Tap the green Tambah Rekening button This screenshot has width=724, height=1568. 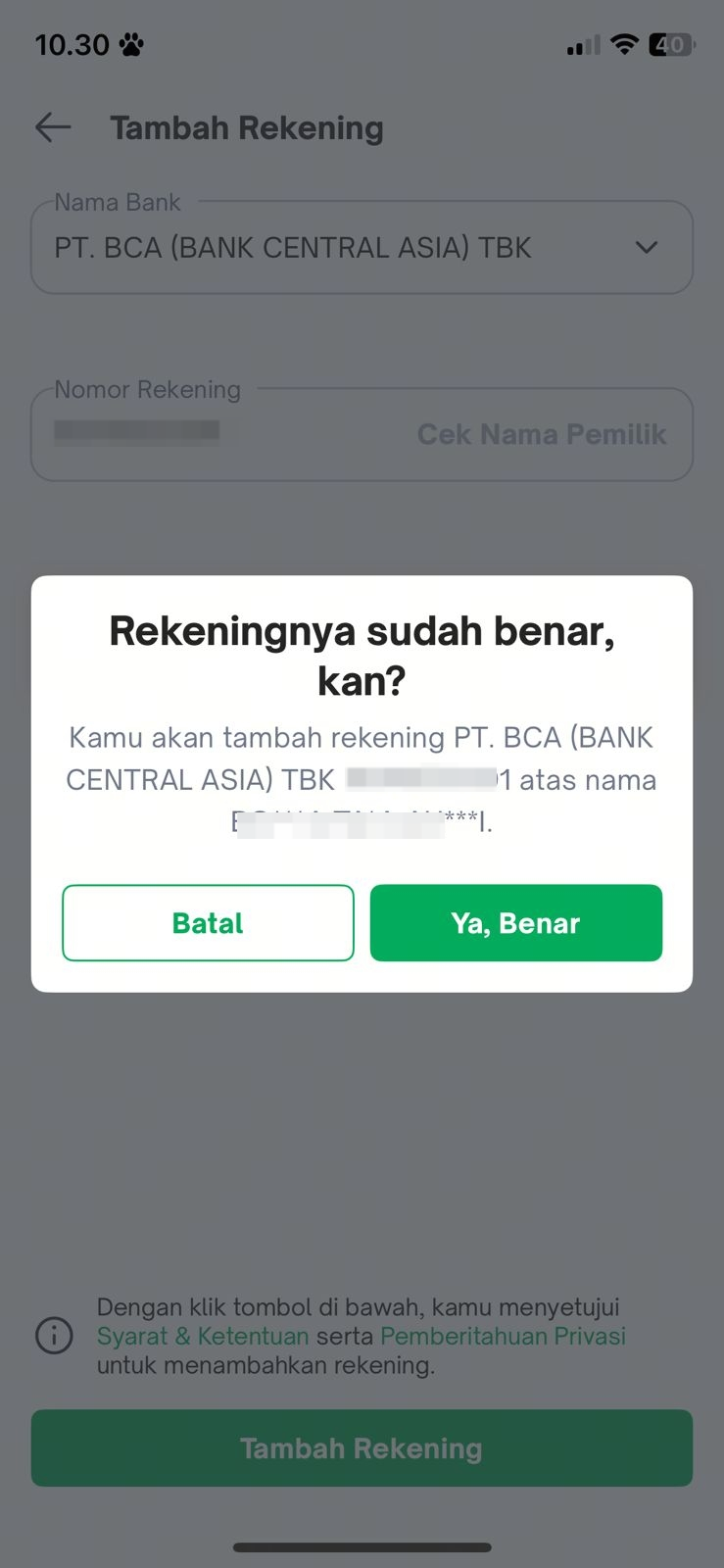point(362,1448)
